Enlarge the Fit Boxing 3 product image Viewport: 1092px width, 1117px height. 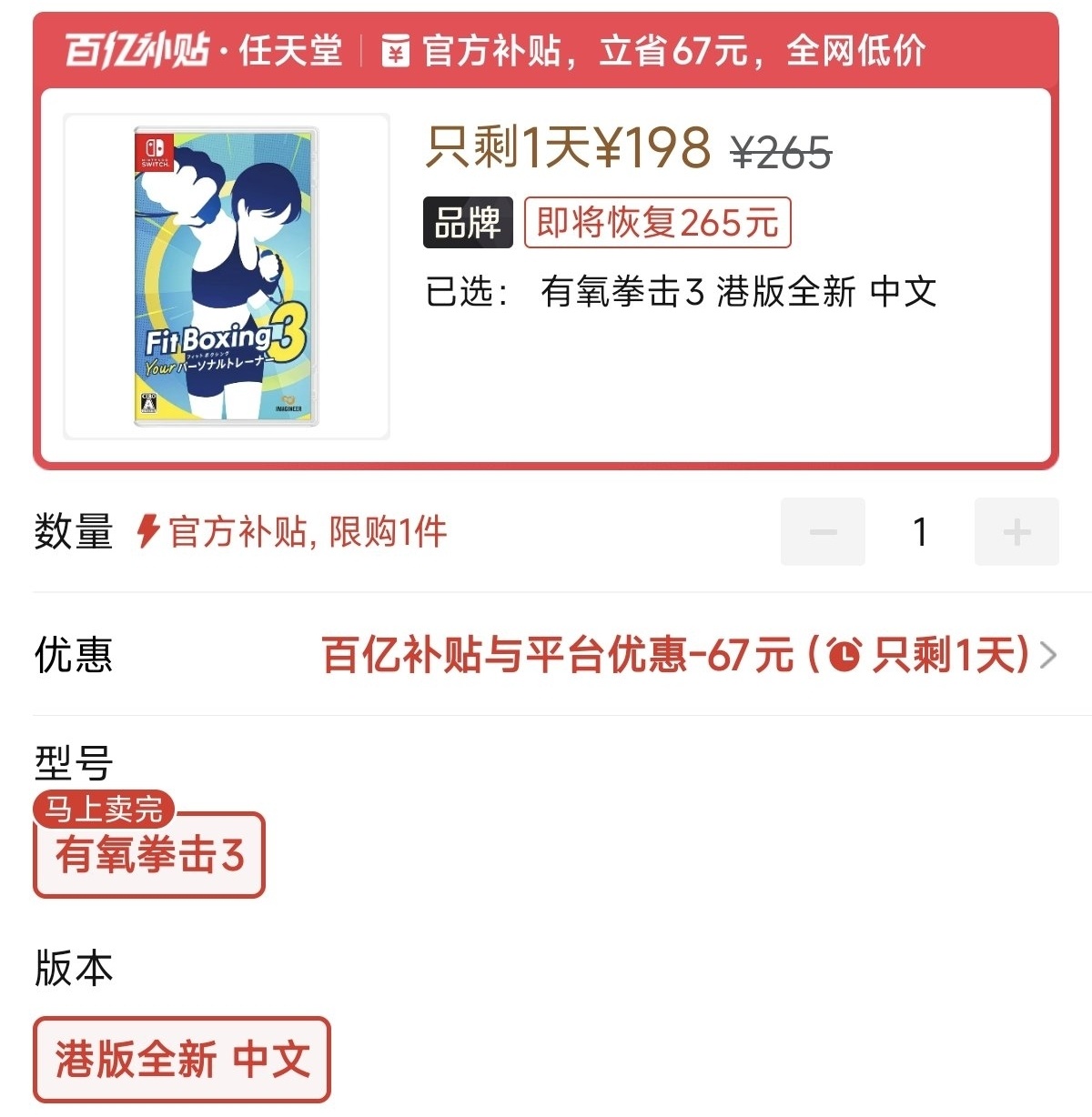[x=226, y=277]
